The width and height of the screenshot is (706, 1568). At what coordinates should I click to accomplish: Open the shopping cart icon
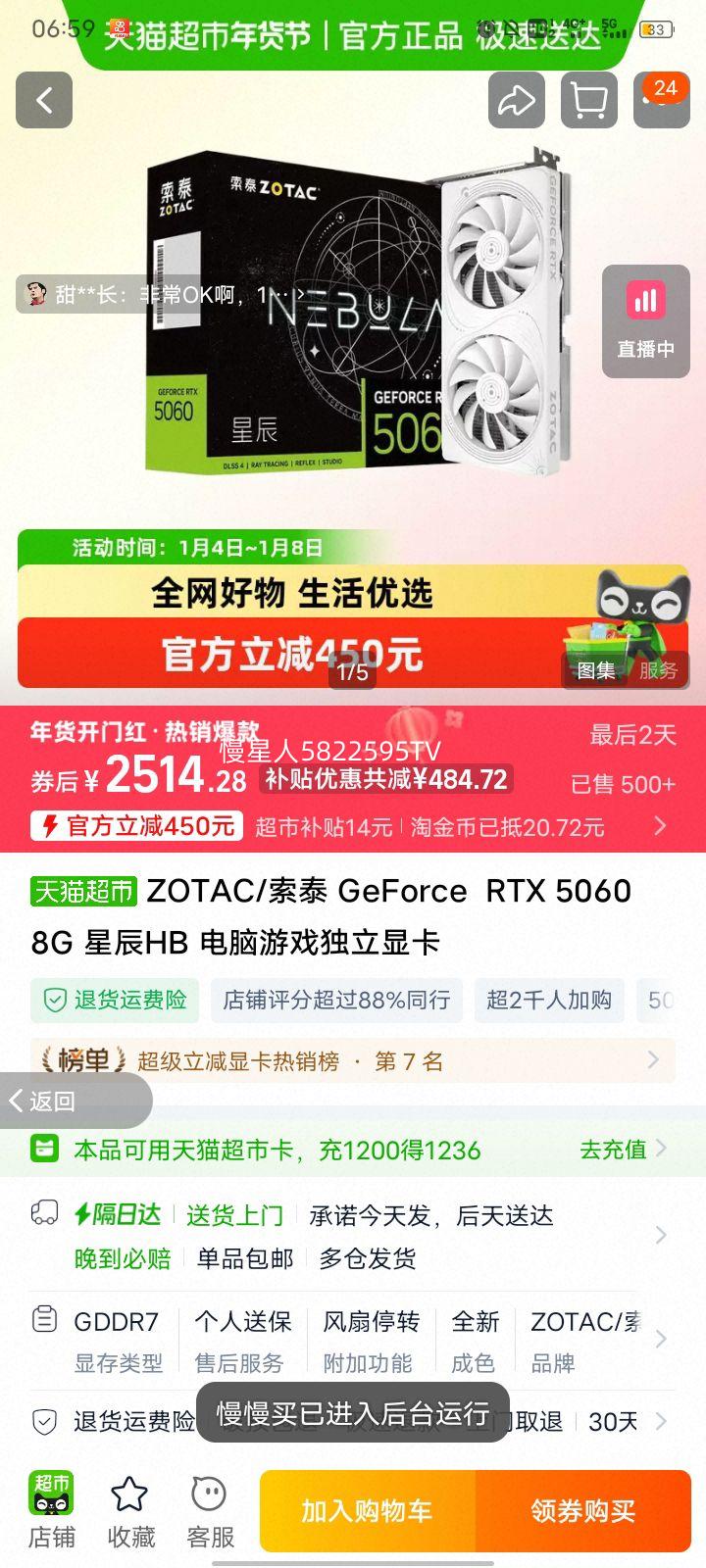(x=589, y=100)
